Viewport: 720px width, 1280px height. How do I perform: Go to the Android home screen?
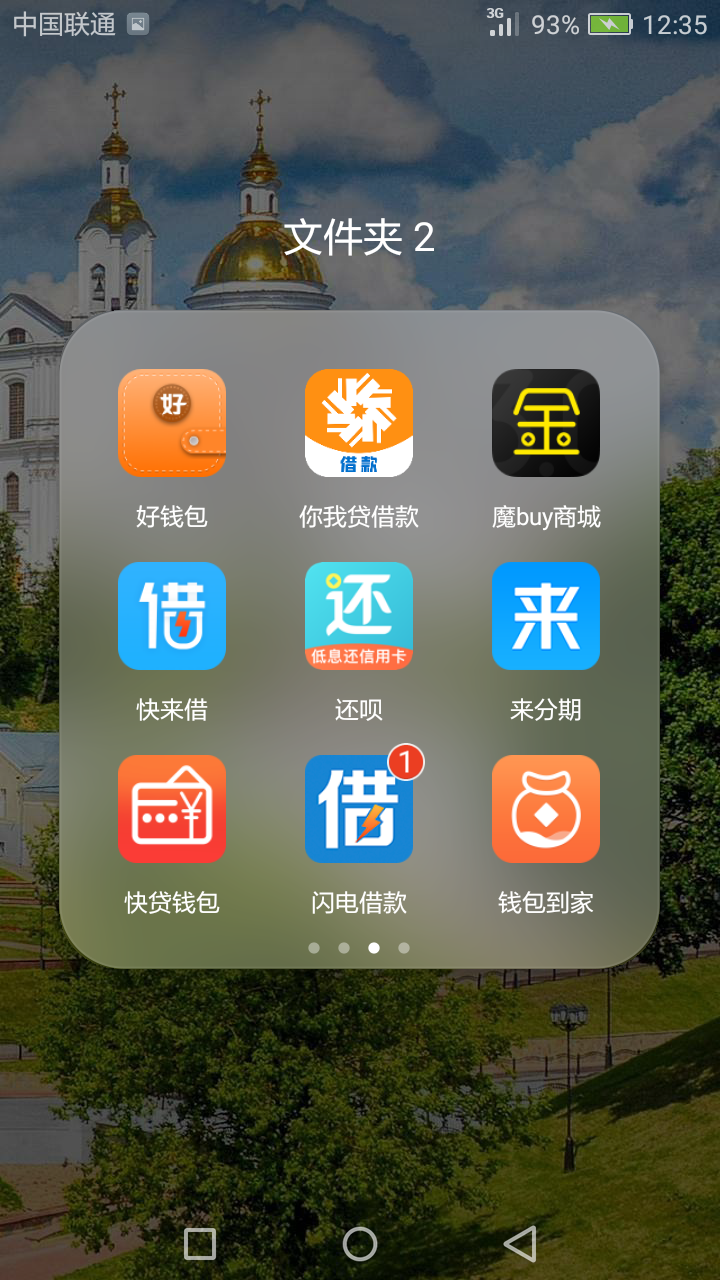(x=360, y=1244)
